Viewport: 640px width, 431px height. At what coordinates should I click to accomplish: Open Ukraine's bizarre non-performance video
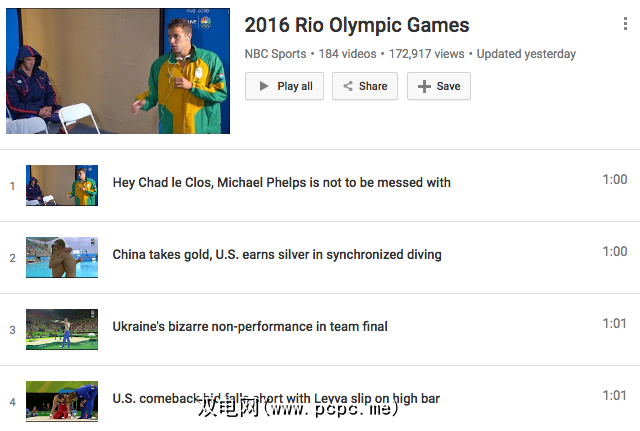coord(249,326)
